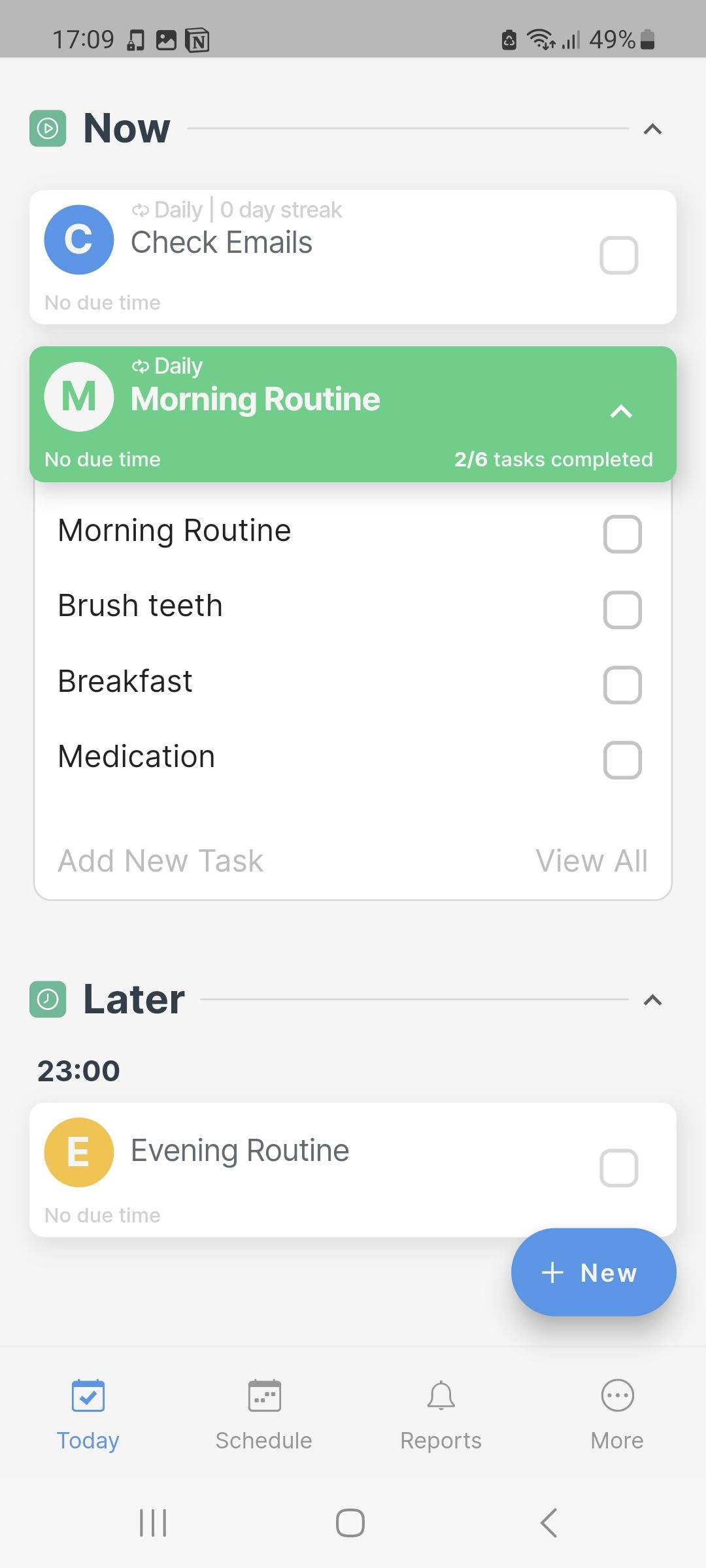The image size is (706, 1568).
Task: Check off Brush teeth
Action: 622,610
